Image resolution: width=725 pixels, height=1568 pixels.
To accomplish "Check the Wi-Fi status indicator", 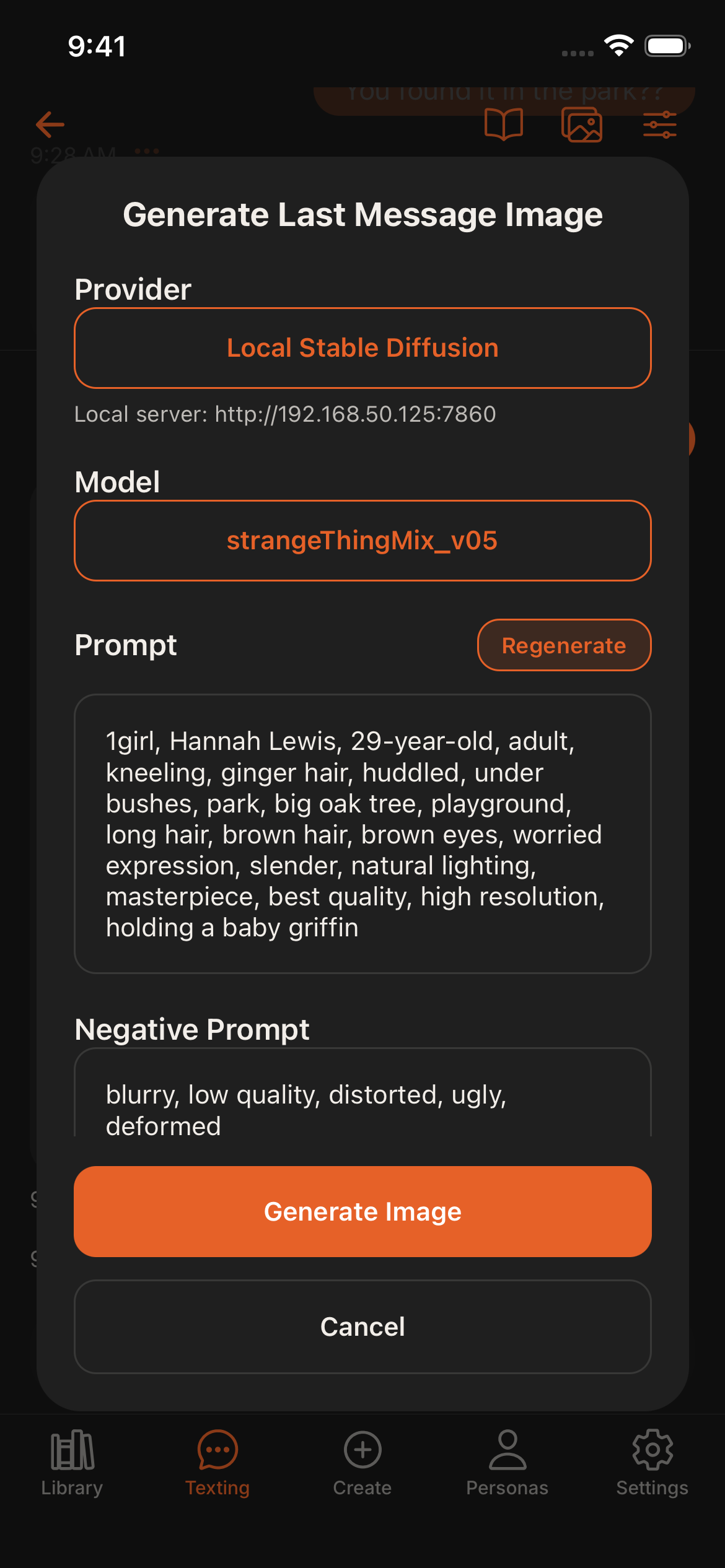I will click(x=618, y=45).
